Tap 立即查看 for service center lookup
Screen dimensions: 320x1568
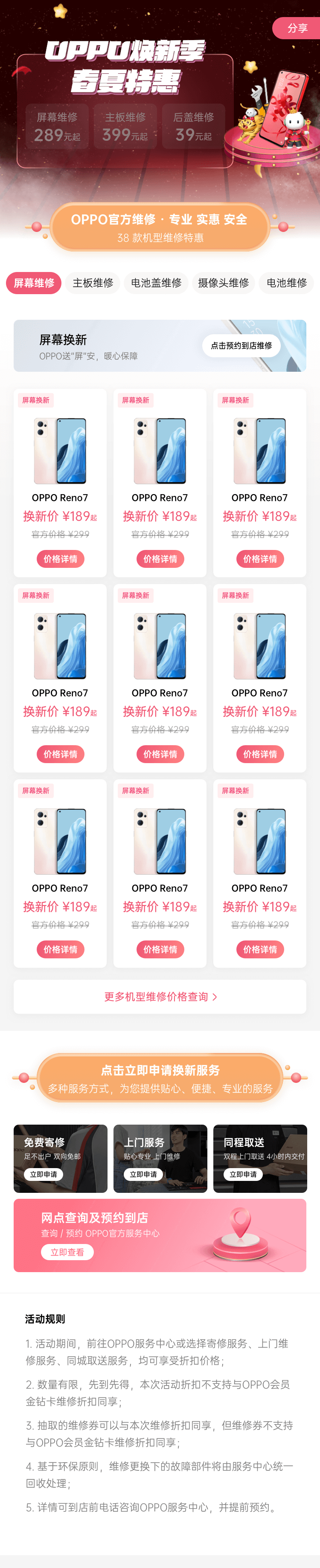[67, 1252]
